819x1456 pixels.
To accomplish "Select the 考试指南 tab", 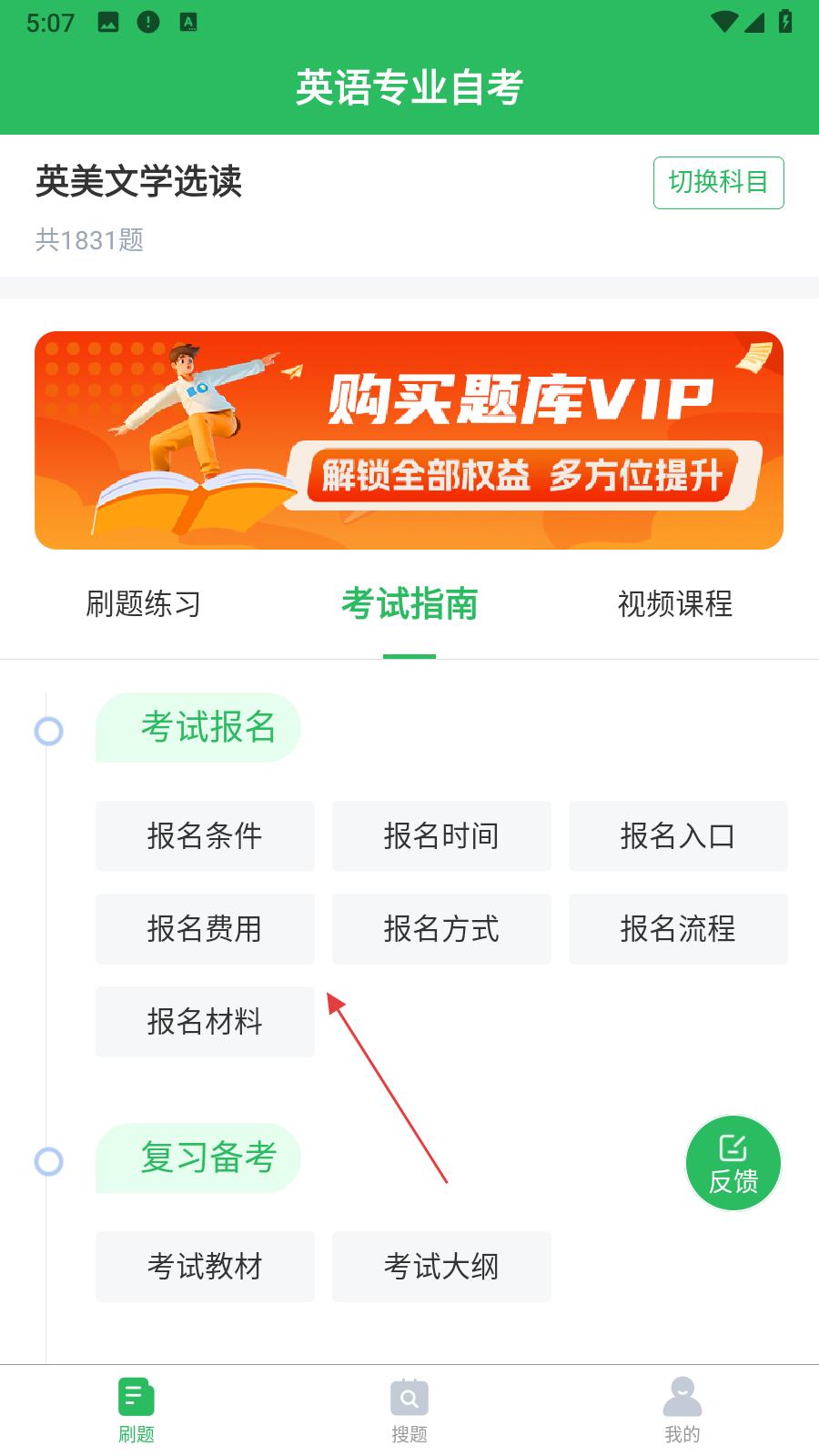I will [x=409, y=604].
